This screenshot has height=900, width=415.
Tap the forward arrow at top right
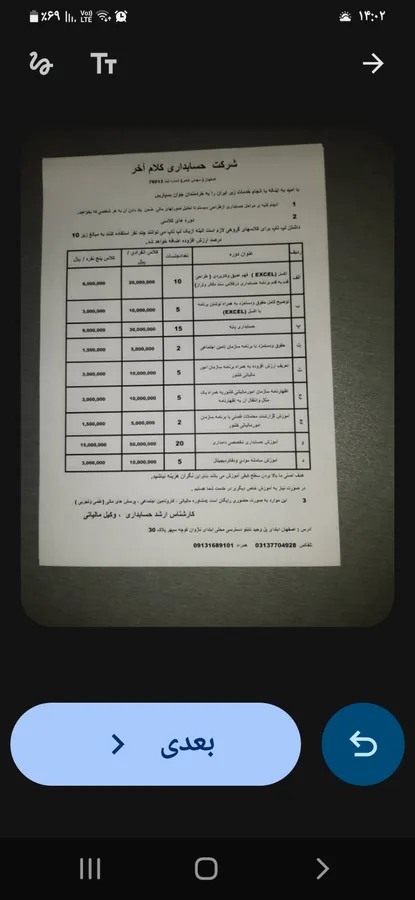pos(373,63)
